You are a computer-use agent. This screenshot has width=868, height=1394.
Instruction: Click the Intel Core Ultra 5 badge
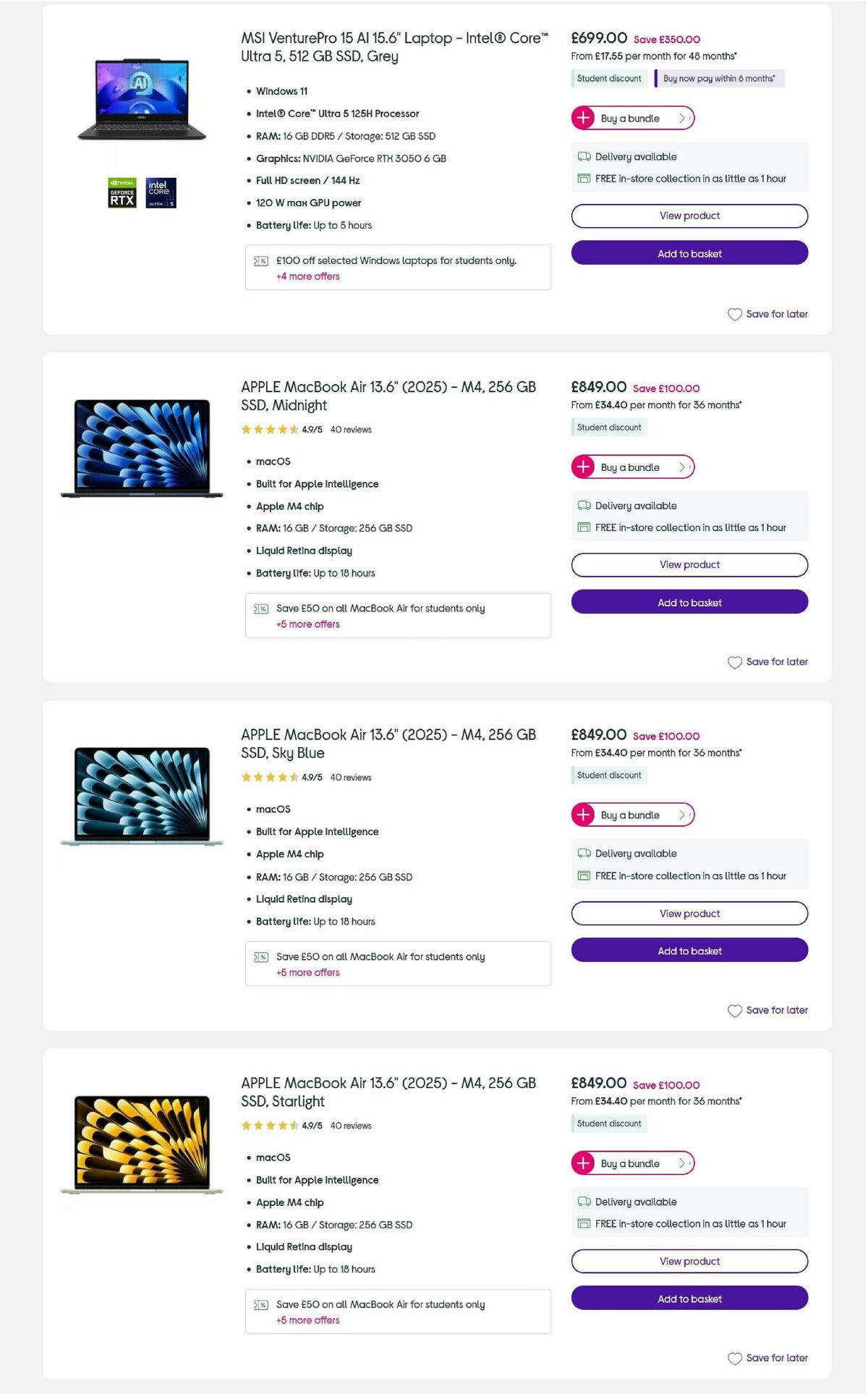(x=161, y=192)
